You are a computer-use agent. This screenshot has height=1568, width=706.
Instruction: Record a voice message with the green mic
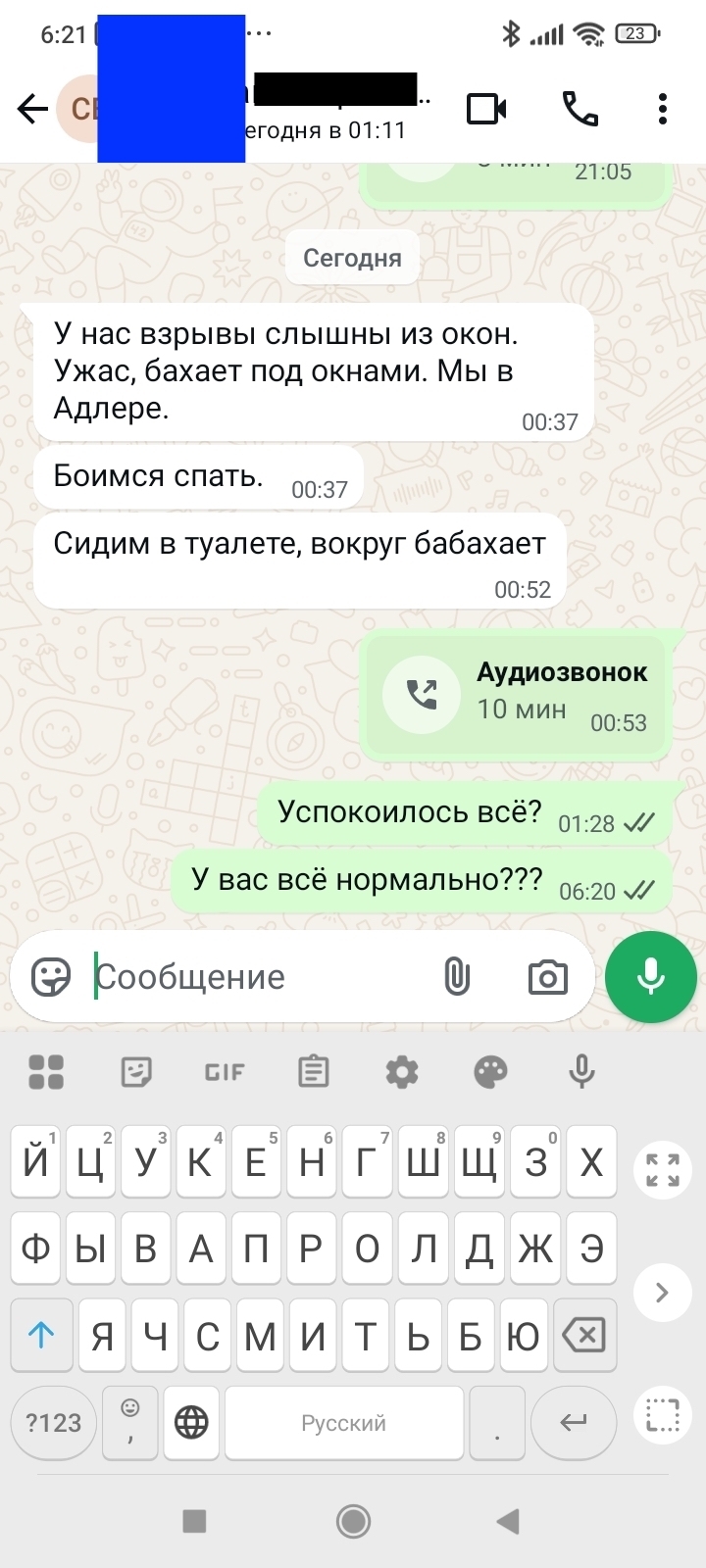(x=651, y=977)
